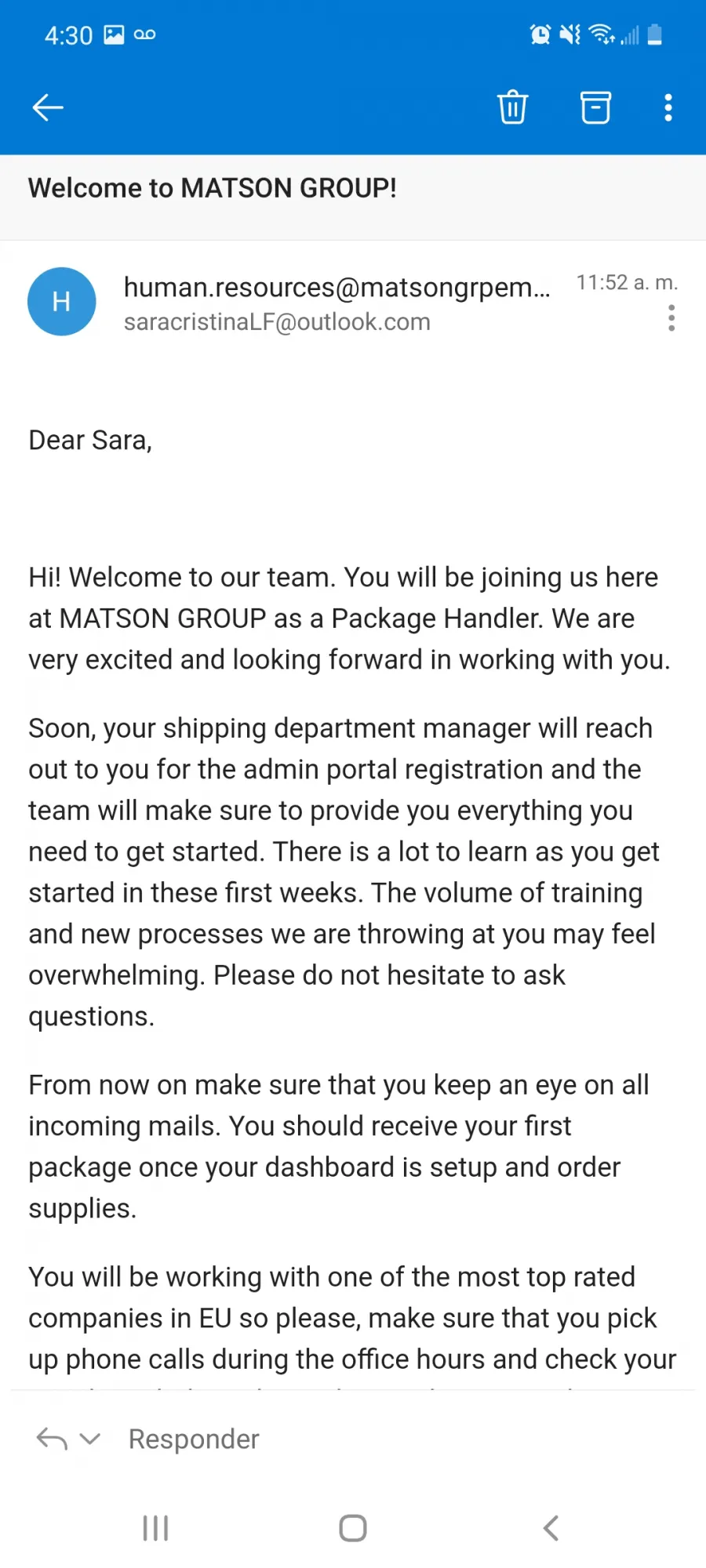Go to the home screen
Screen dimensions: 706x1568
click(x=353, y=1528)
